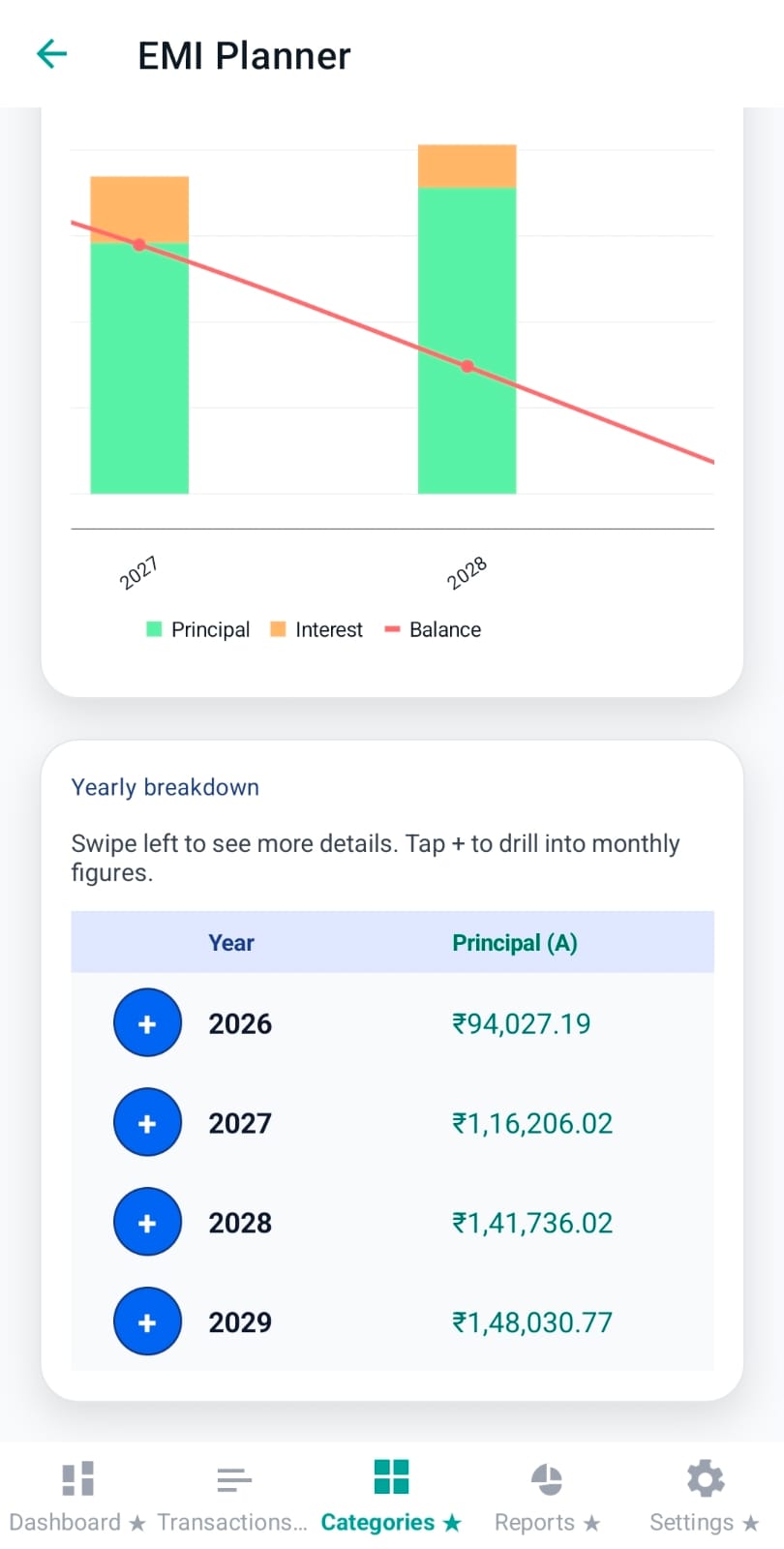Open the Settings tab
784x1549 pixels.
pyautogui.click(x=705, y=1496)
